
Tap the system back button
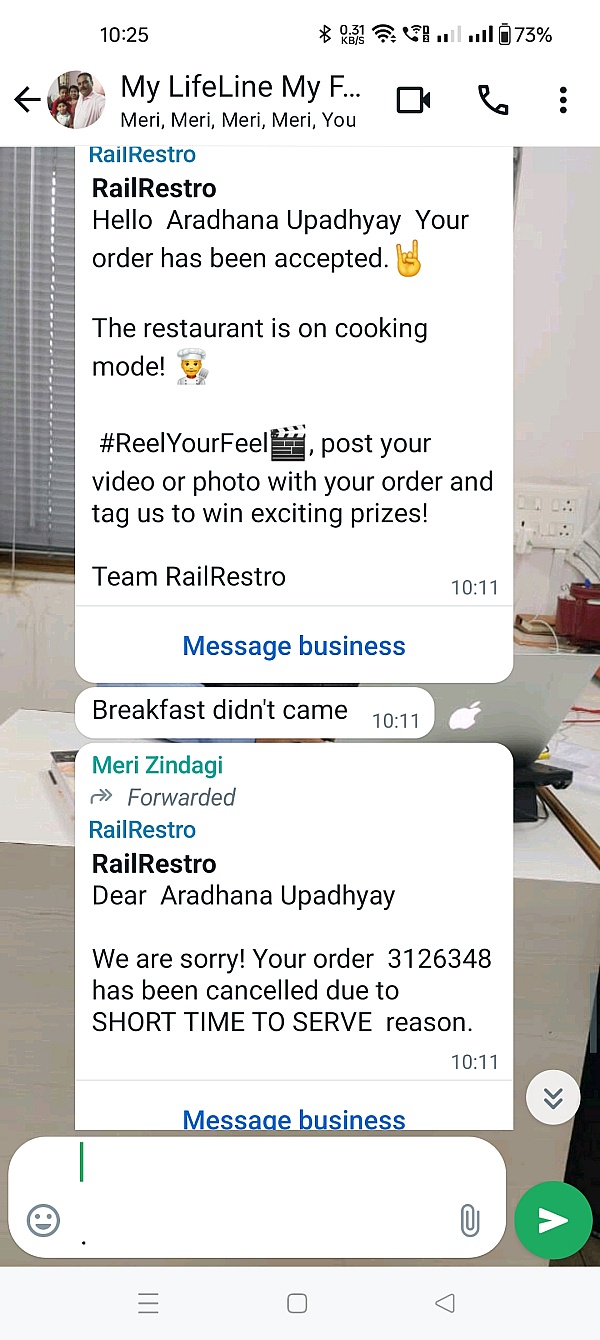point(445,1303)
